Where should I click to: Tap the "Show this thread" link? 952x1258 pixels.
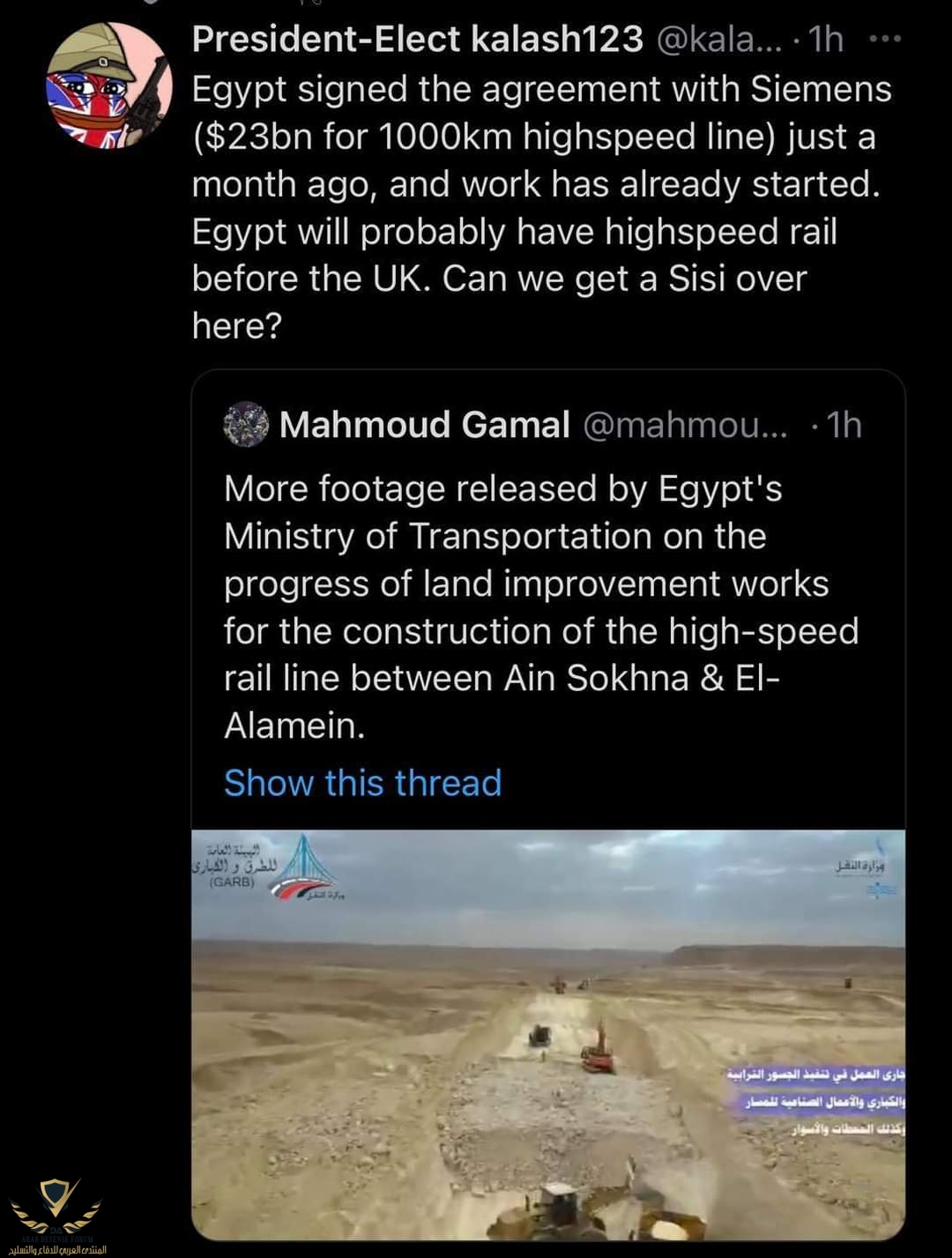[362, 783]
